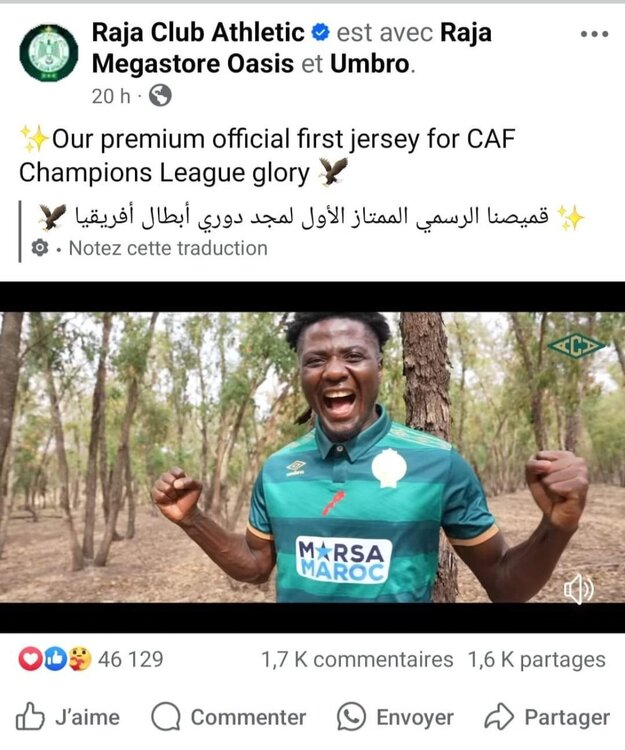Visit the Raja Club Athletic page name

197,32
